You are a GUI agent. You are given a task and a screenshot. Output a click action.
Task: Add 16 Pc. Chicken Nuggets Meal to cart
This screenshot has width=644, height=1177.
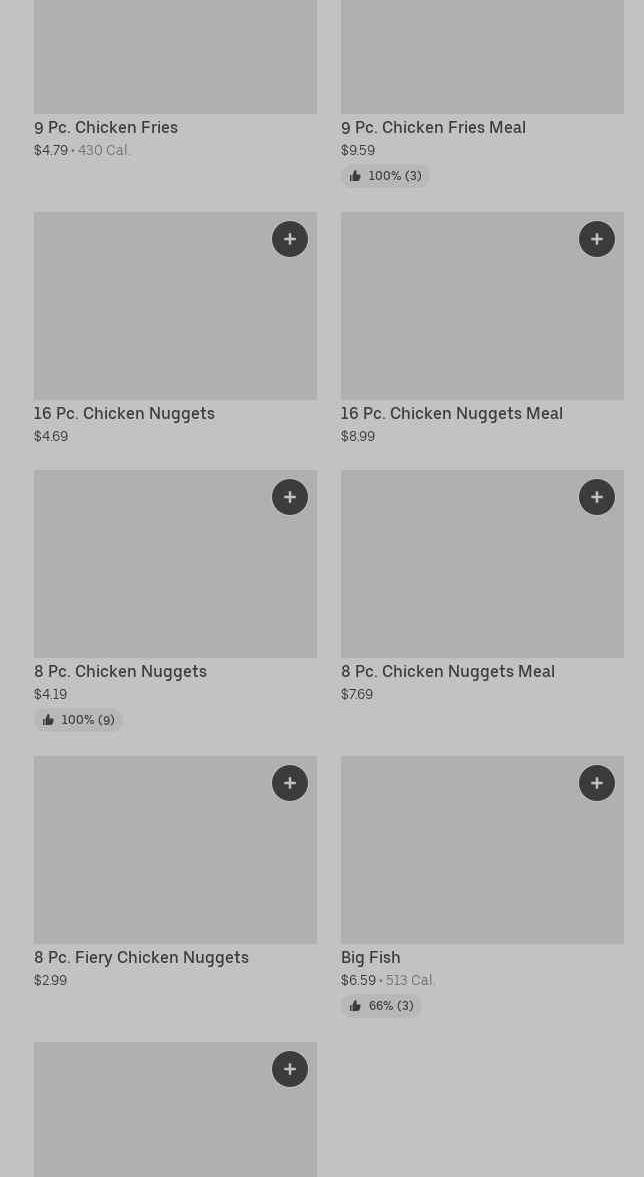[597, 239]
